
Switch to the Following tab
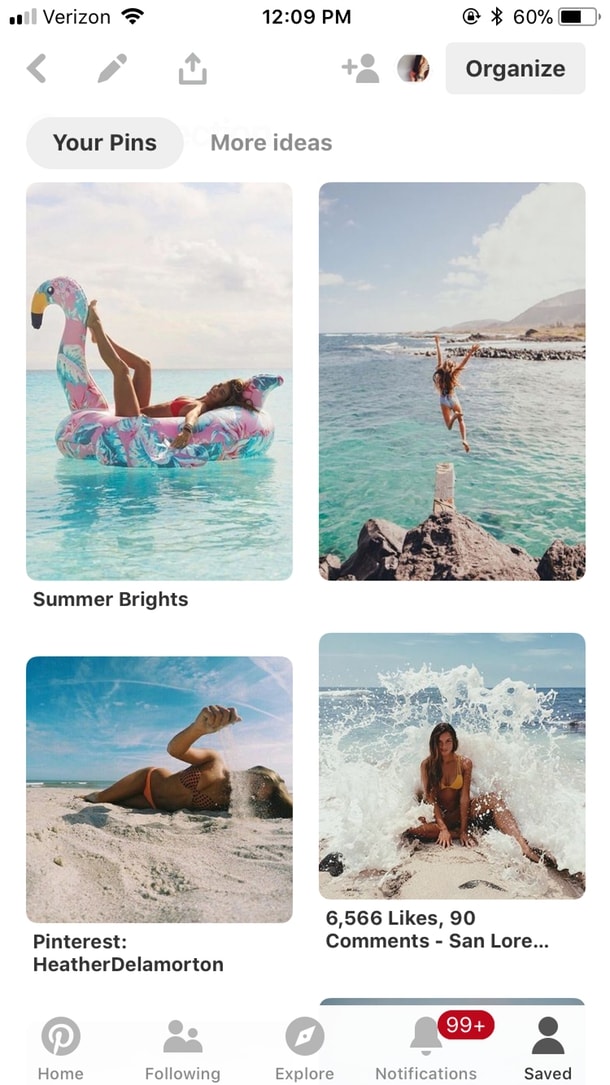point(183,1048)
